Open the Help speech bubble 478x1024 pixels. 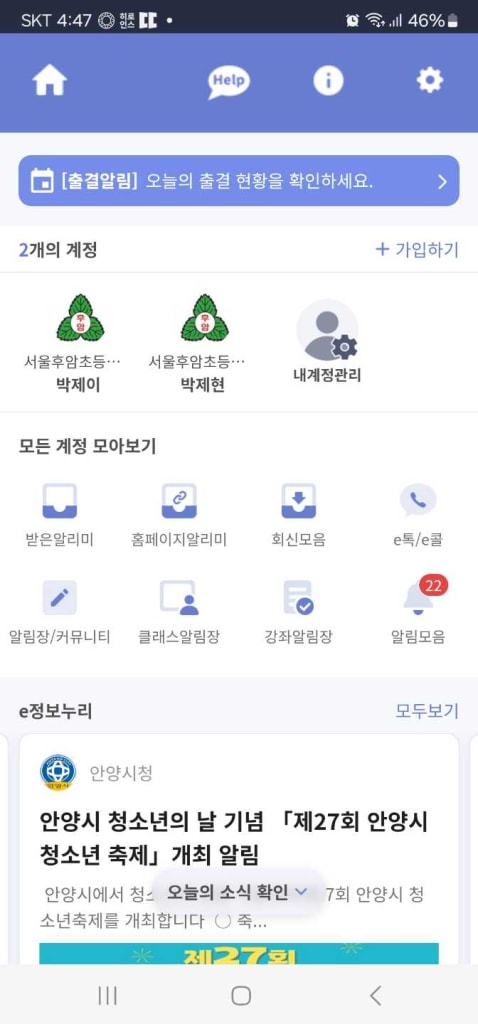tap(229, 82)
